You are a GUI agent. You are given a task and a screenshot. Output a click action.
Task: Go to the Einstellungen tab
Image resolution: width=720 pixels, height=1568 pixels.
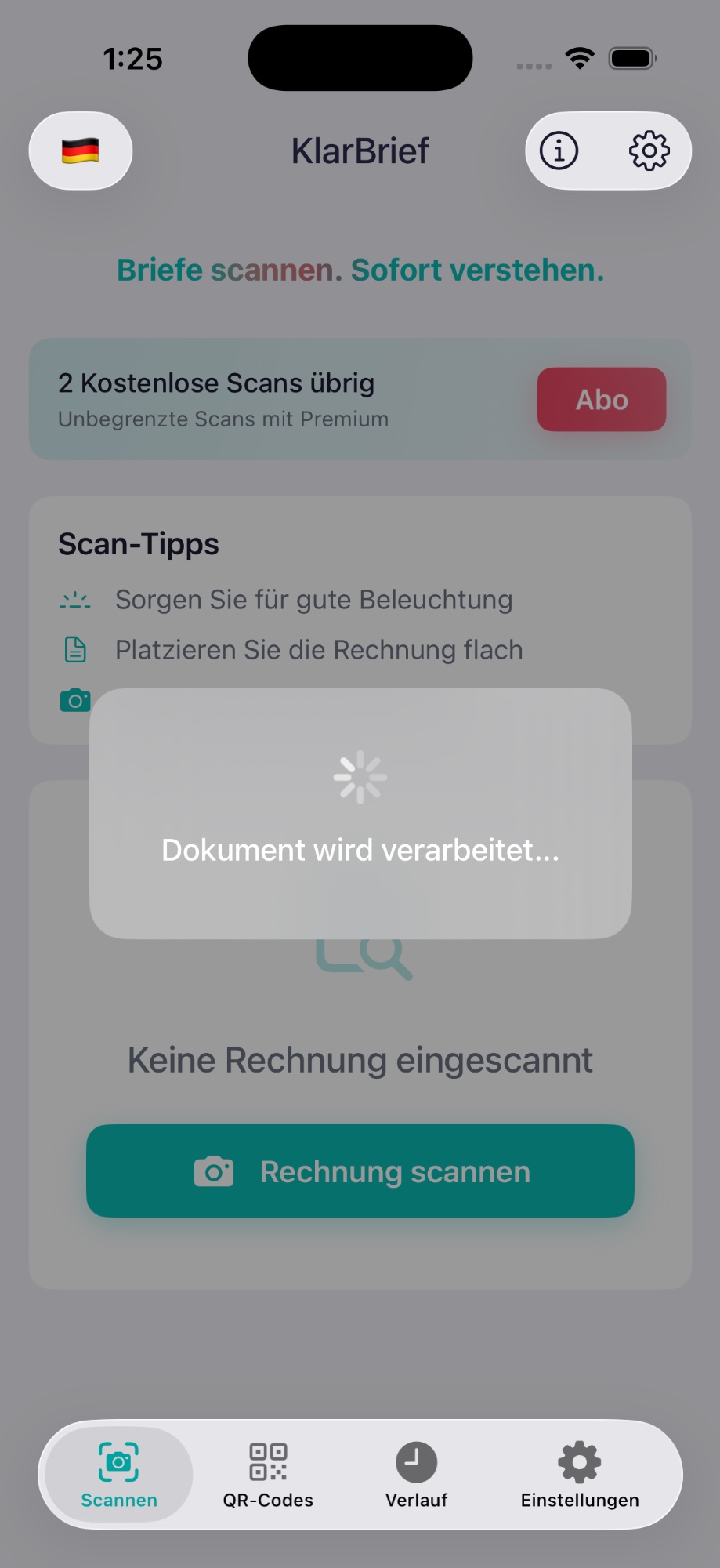point(580,1474)
